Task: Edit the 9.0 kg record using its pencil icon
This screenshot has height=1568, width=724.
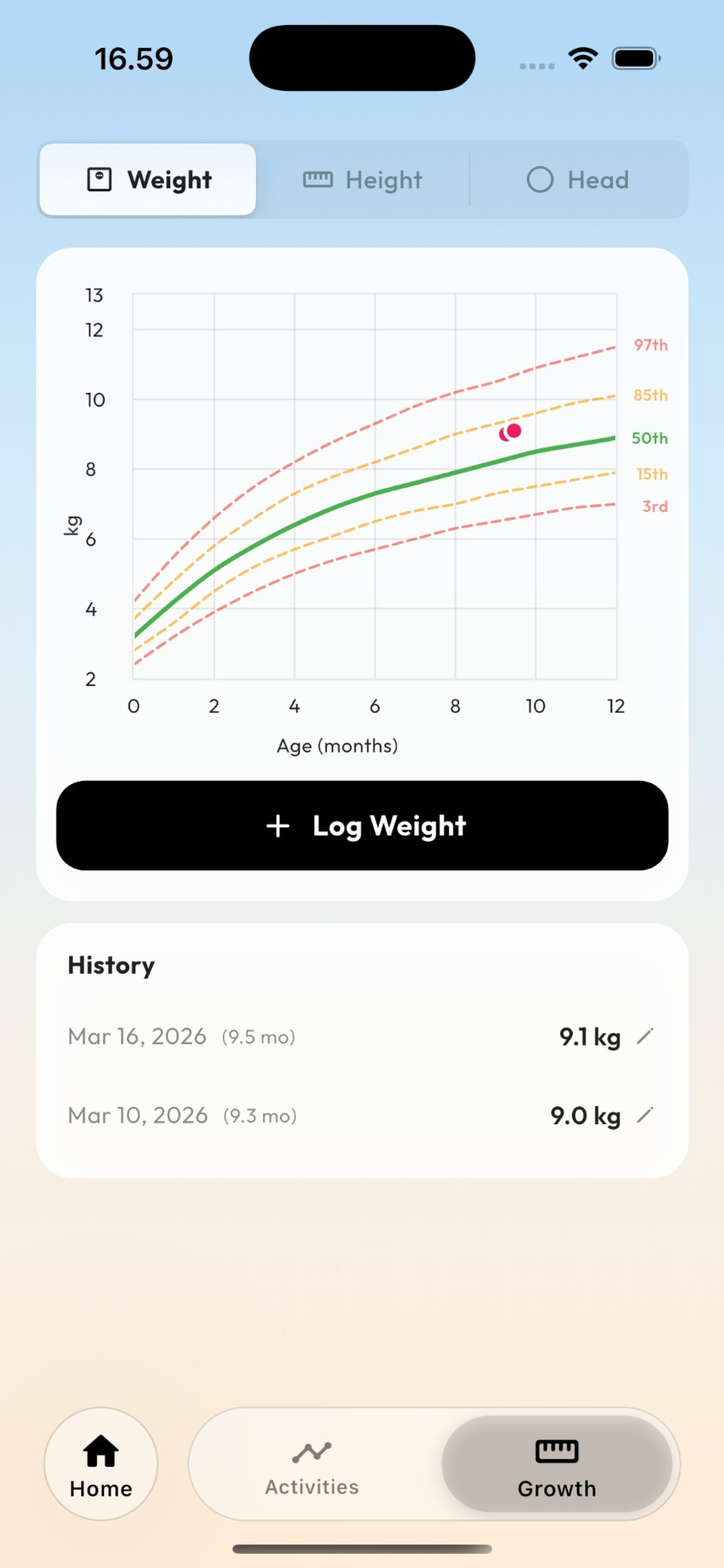Action: coord(646,1116)
